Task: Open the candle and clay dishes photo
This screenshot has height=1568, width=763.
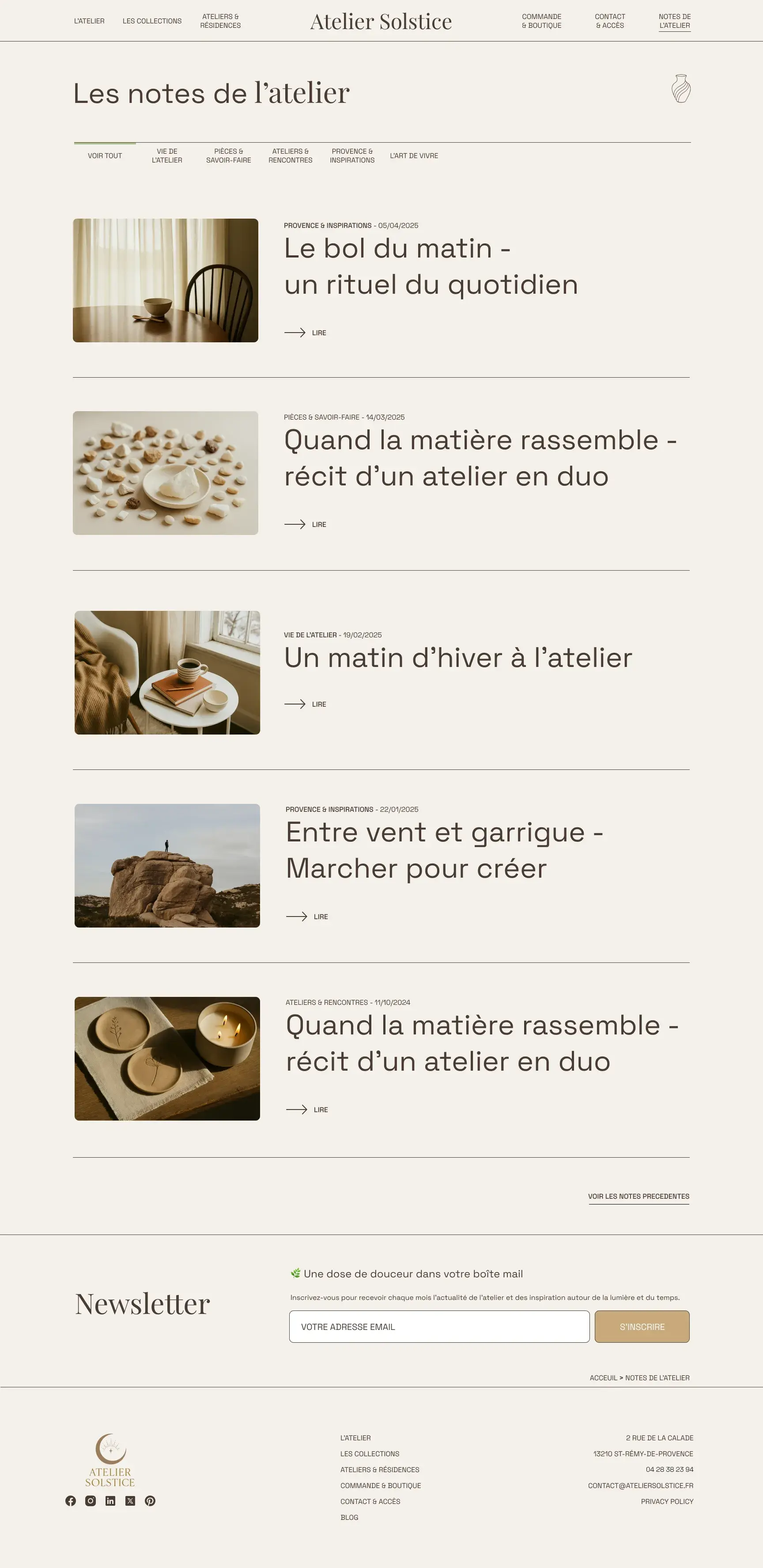Action: pos(167,1059)
